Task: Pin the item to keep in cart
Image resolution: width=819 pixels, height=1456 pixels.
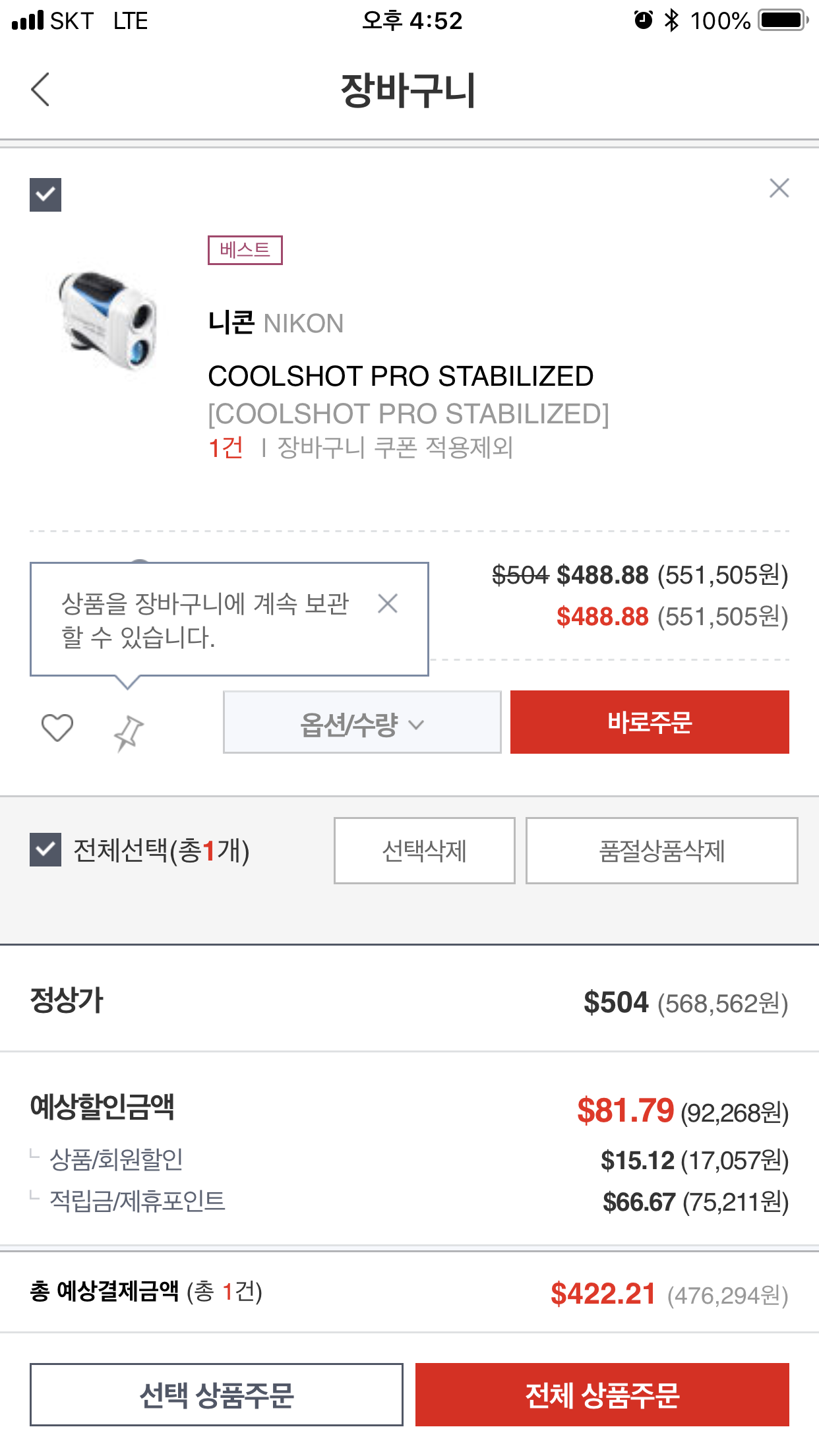Action: click(x=129, y=732)
